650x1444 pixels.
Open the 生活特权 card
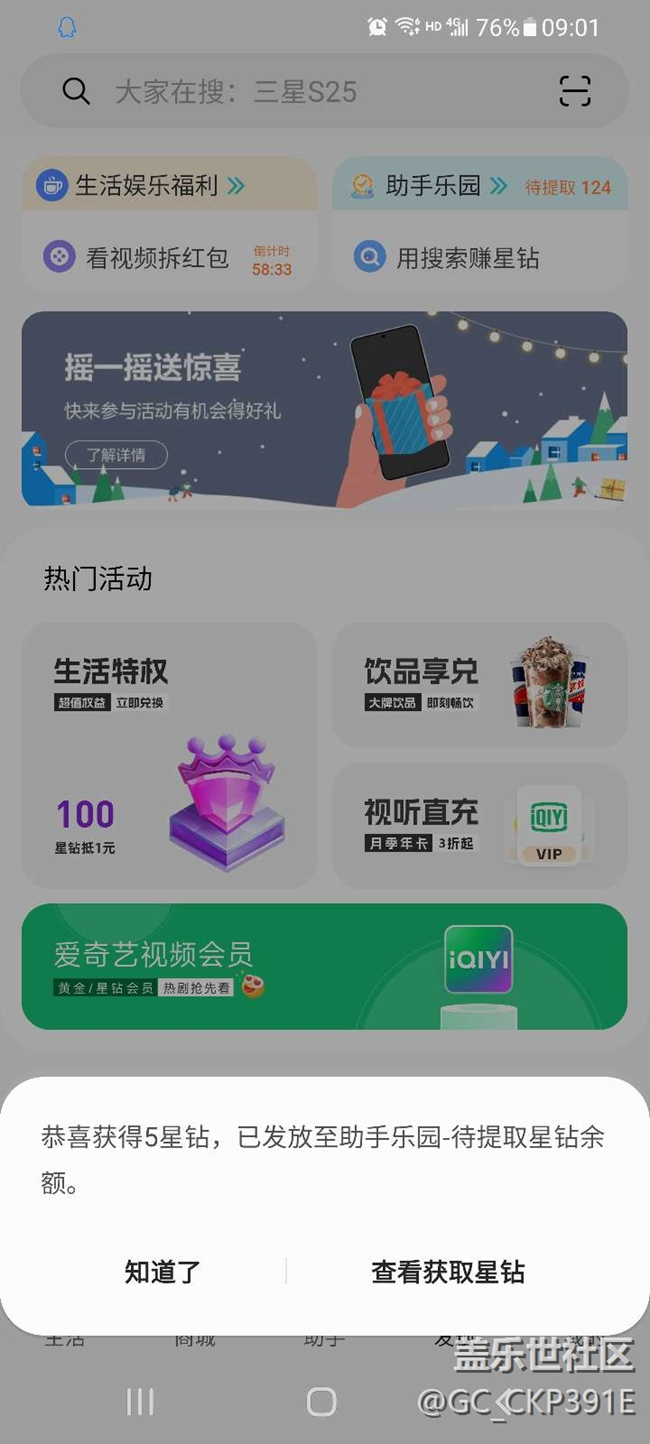[169, 755]
